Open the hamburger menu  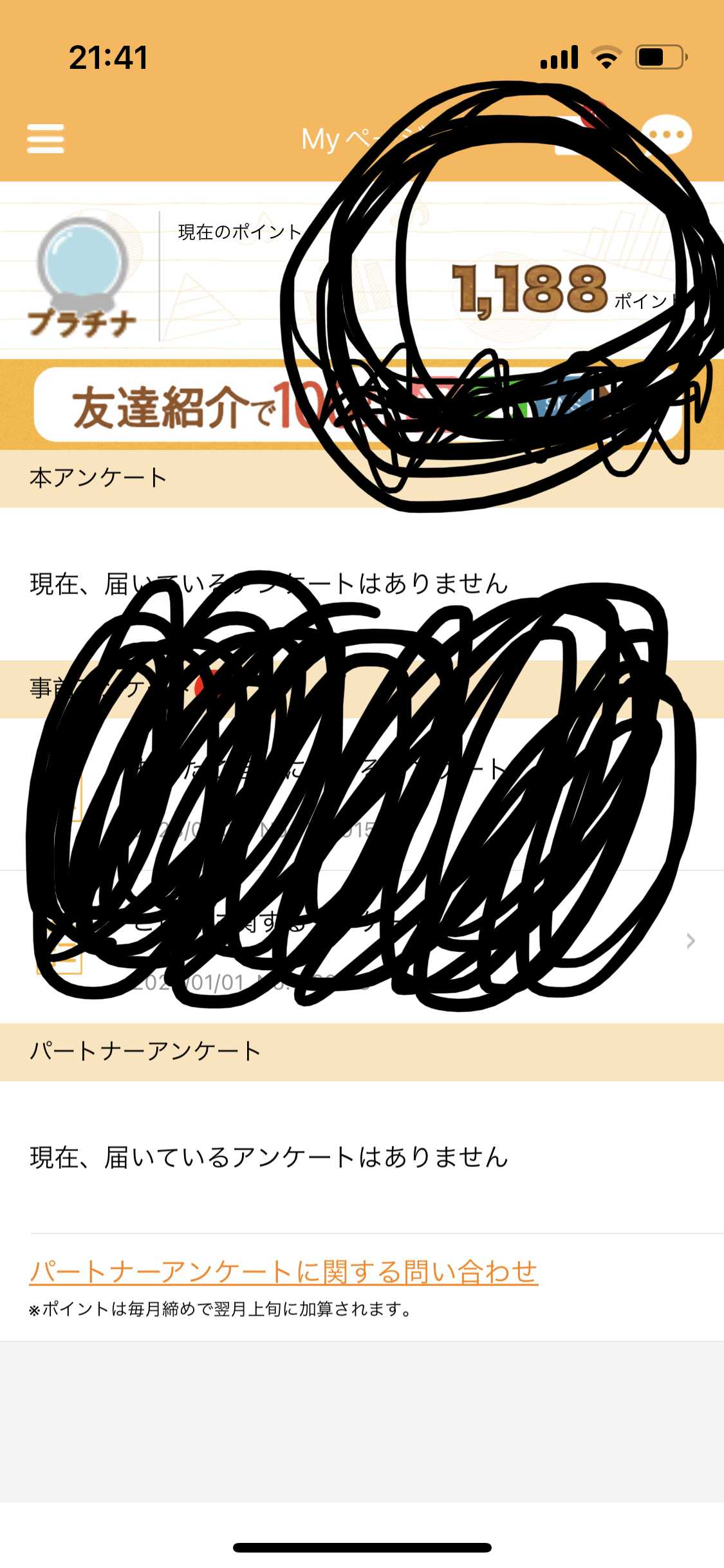(45, 139)
